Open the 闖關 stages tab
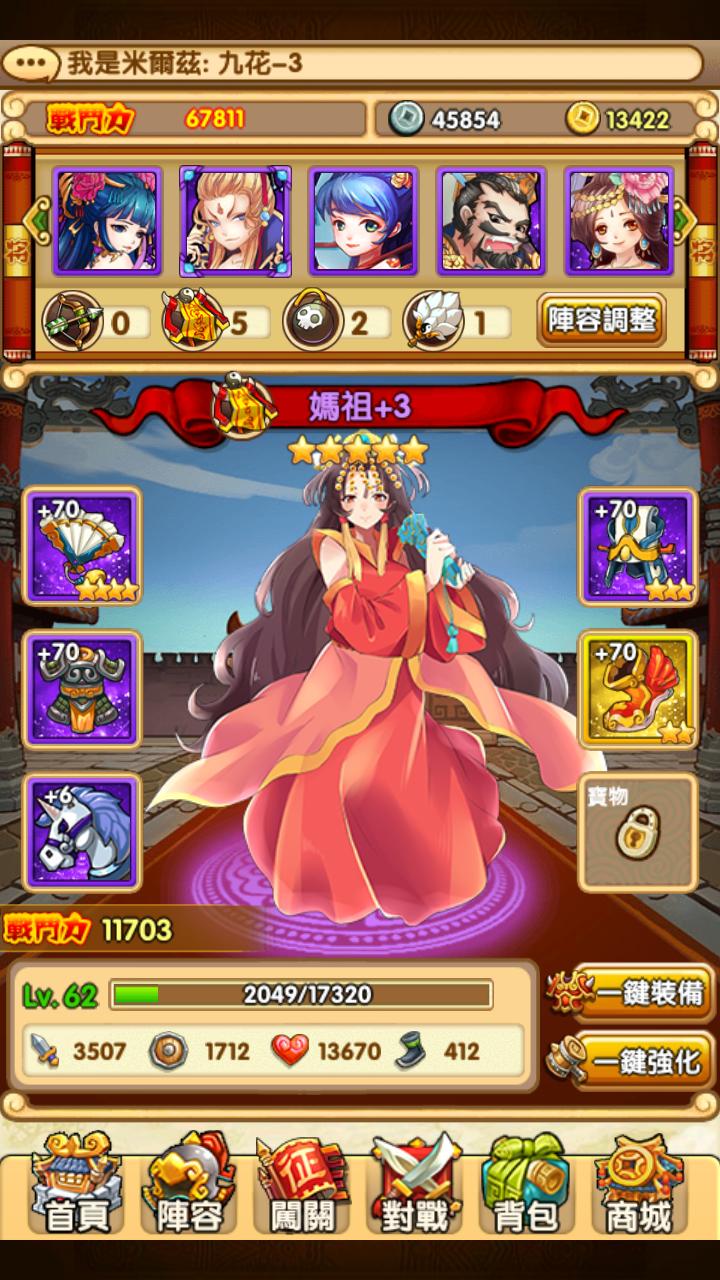Viewport: 720px width, 1280px height. coord(302,1184)
